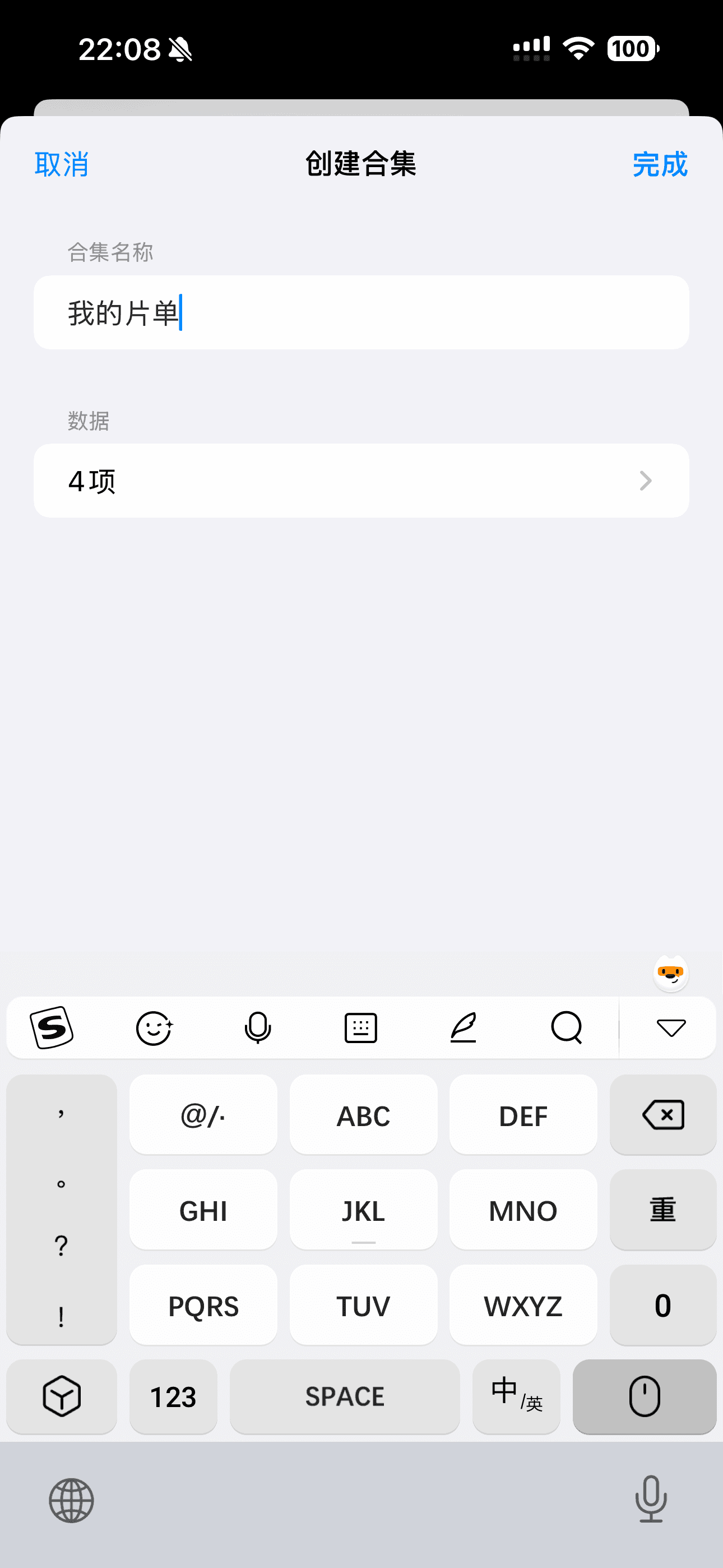Image resolution: width=723 pixels, height=1568 pixels.
Task: Open Sogou keyboard logo menu
Action: 52,1027
